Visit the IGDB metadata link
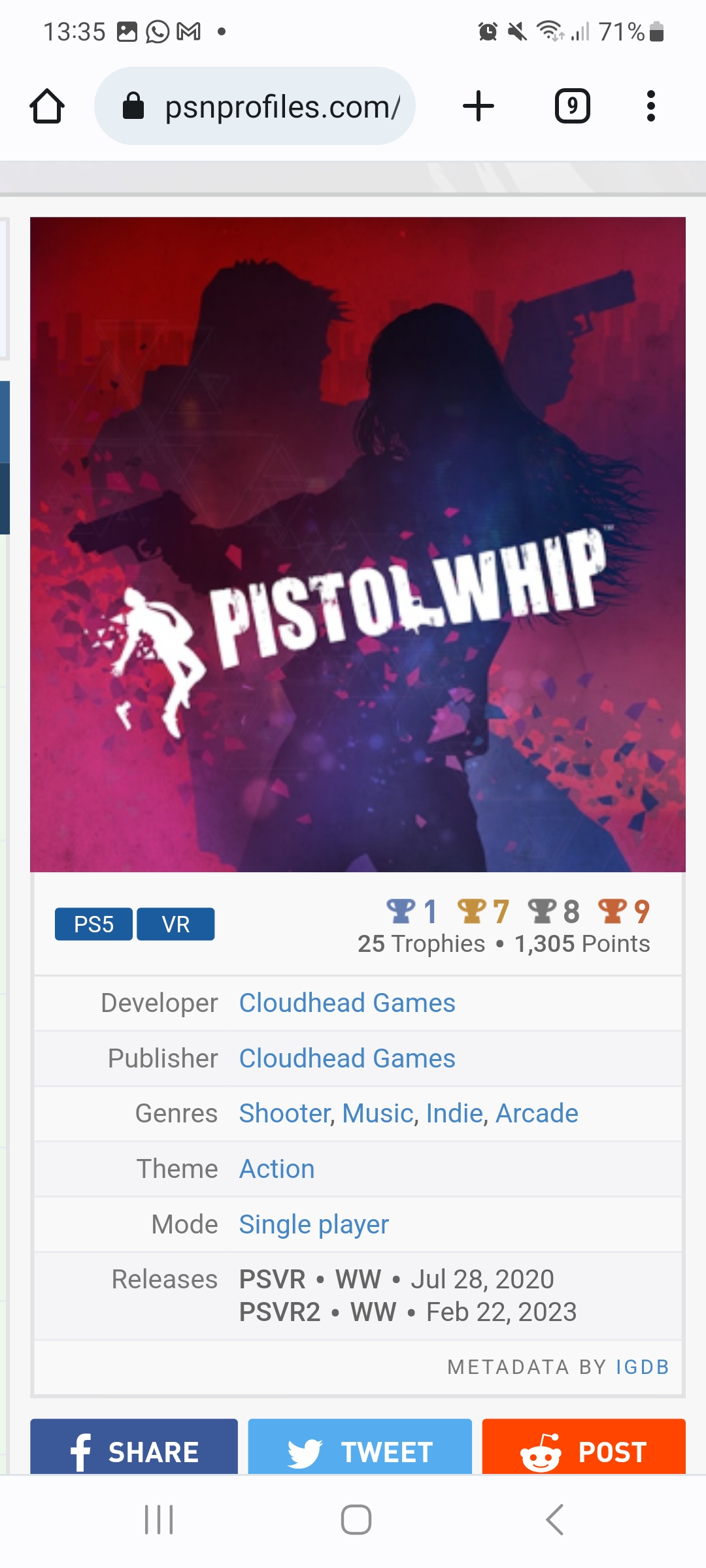The height and width of the screenshot is (1568, 706). [642, 1367]
